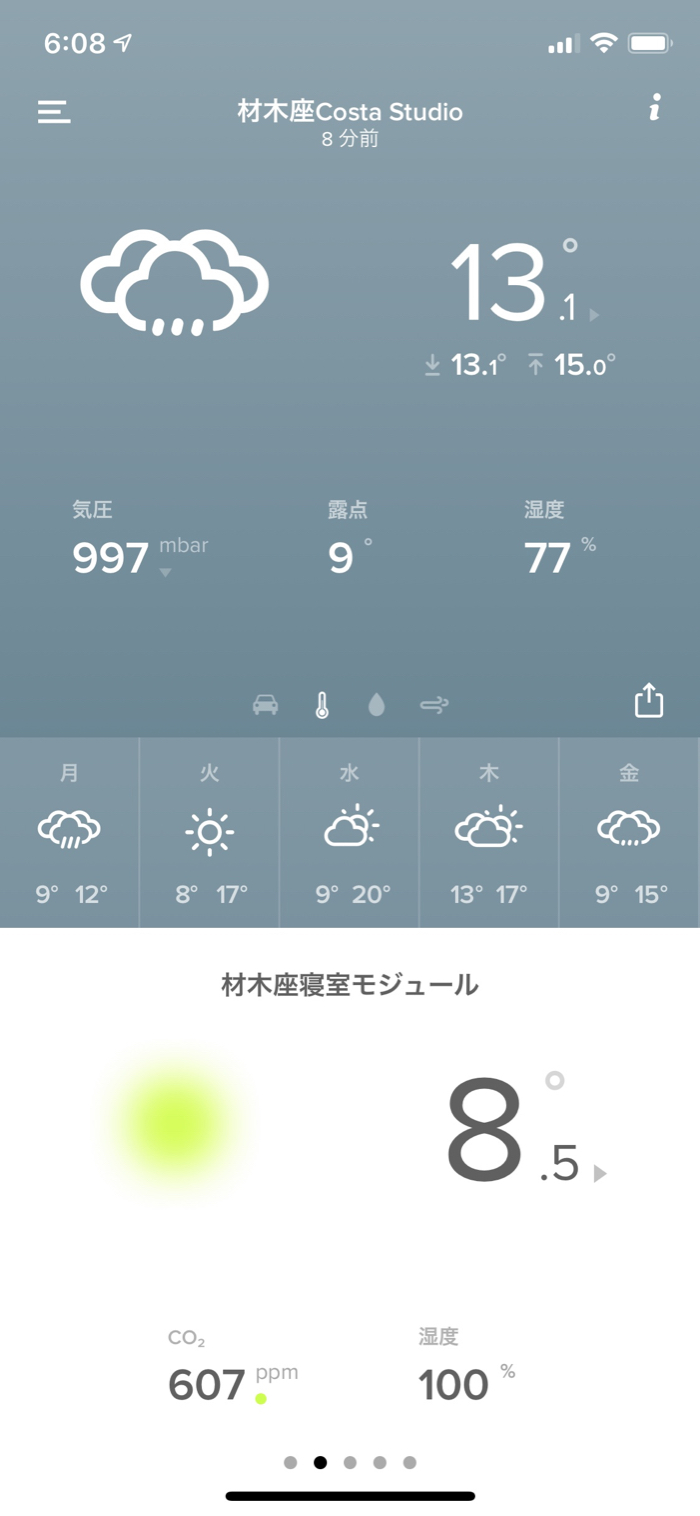View Thursday (木) forecast details
This screenshot has width=700, height=1516.
click(489, 832)
